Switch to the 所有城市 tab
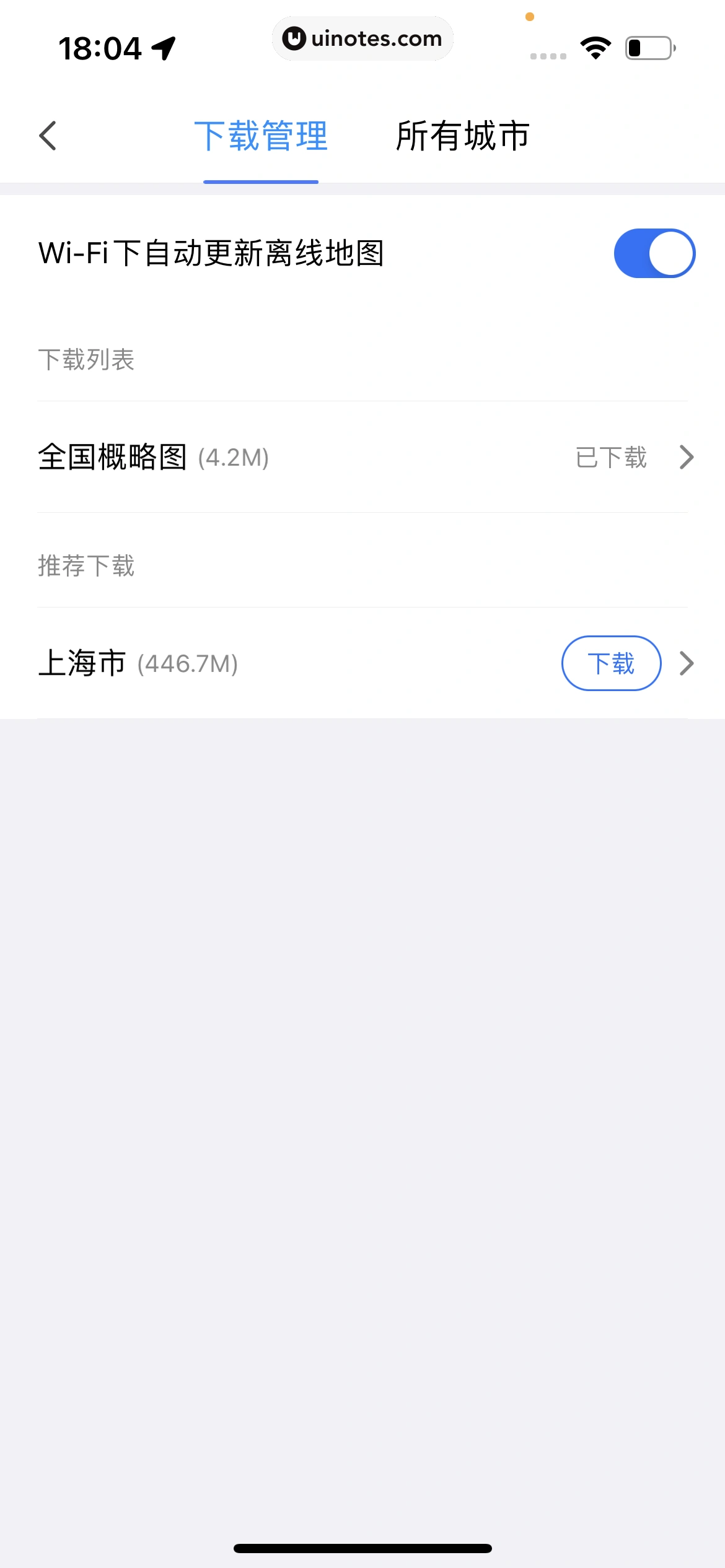 click(462, 136)
